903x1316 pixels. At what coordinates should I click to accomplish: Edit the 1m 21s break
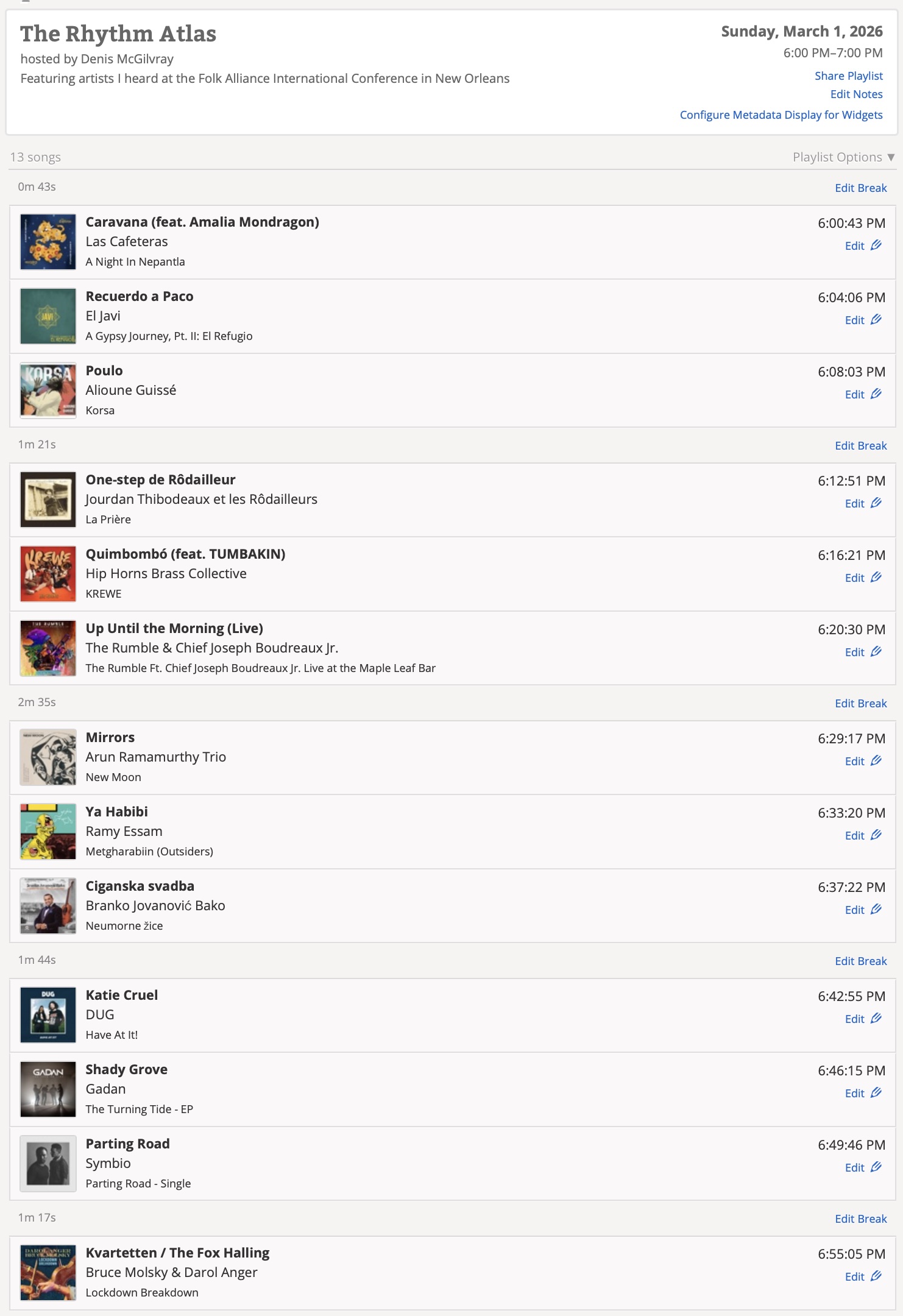tap(860, 445)
